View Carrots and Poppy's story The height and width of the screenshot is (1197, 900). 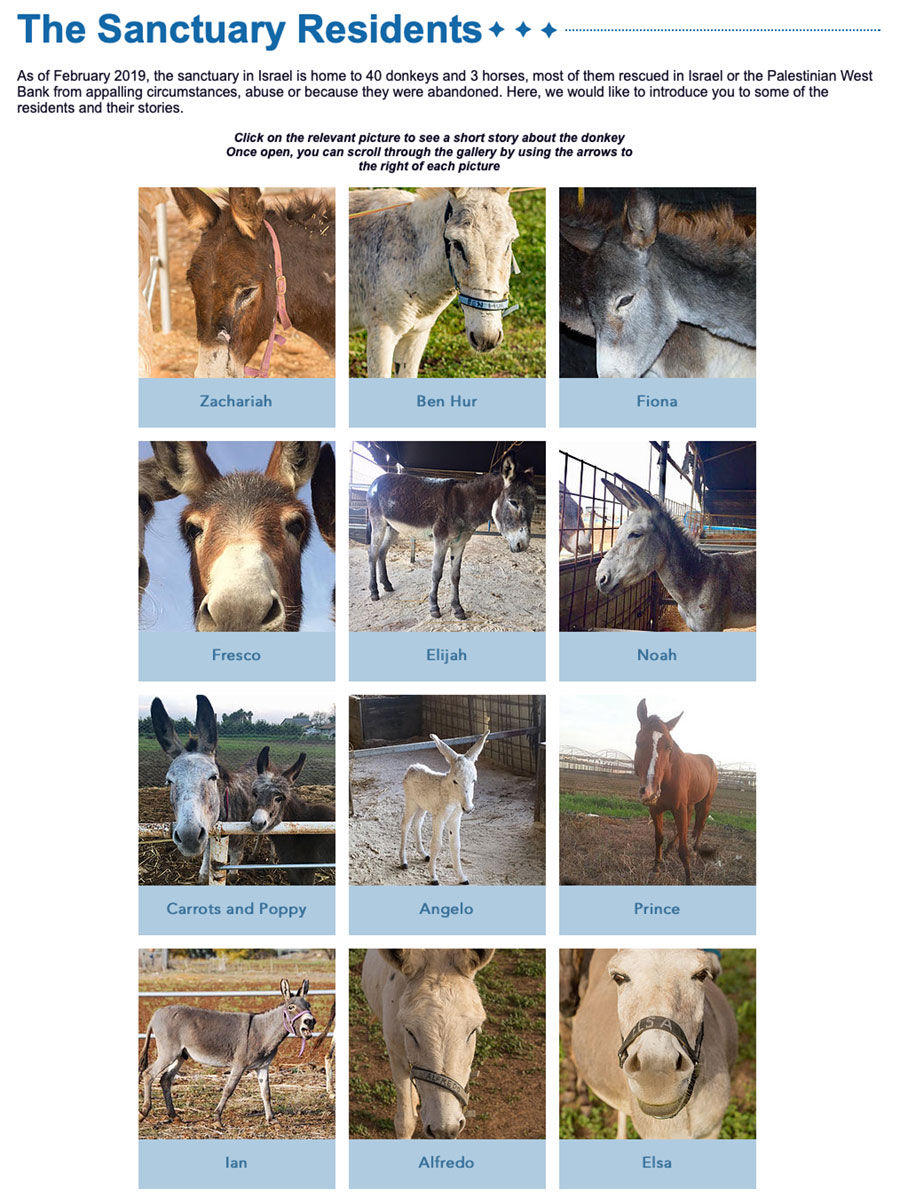(x=236, y=791)
